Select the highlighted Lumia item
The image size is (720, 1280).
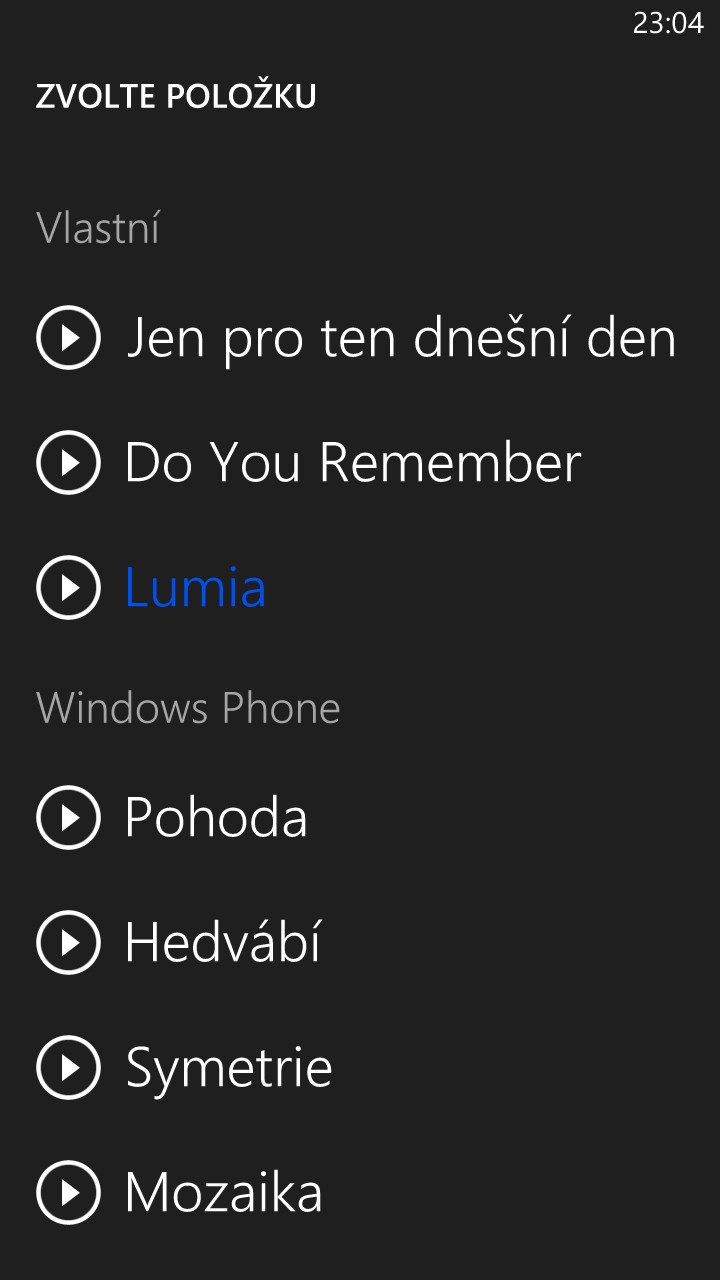tap(195, 587)
